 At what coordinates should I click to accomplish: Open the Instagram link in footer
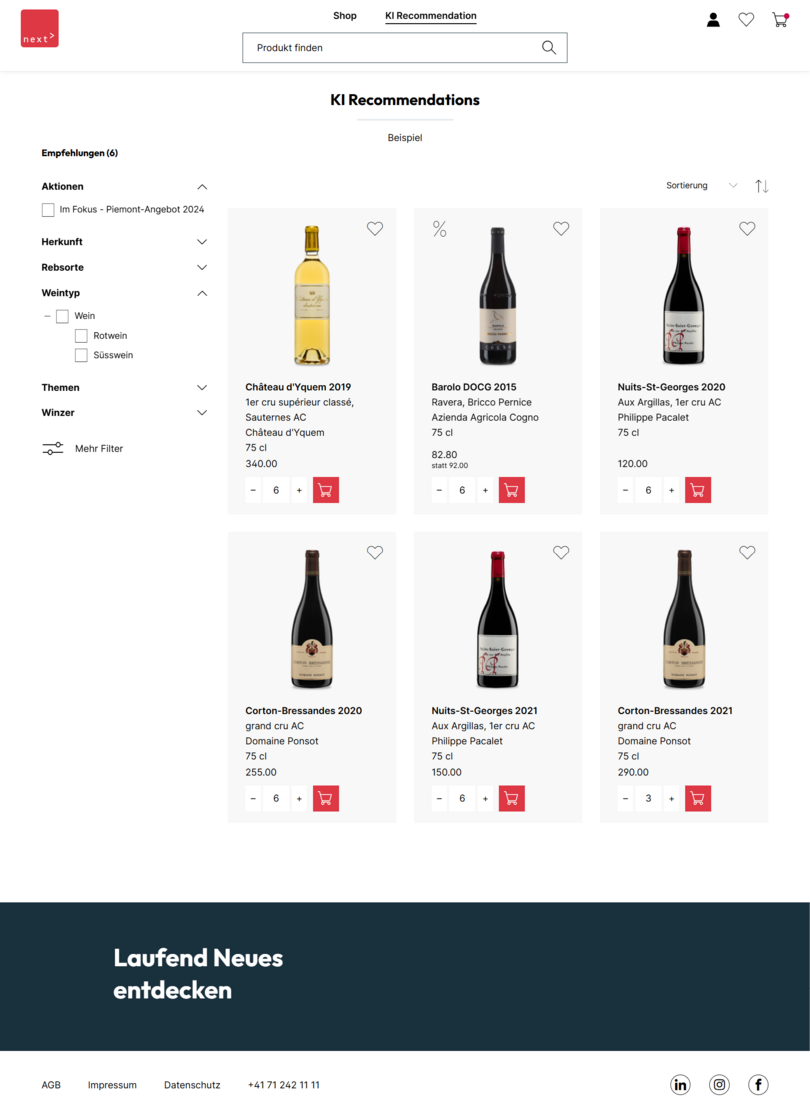pyautogui.click(x=719, y=1085)
